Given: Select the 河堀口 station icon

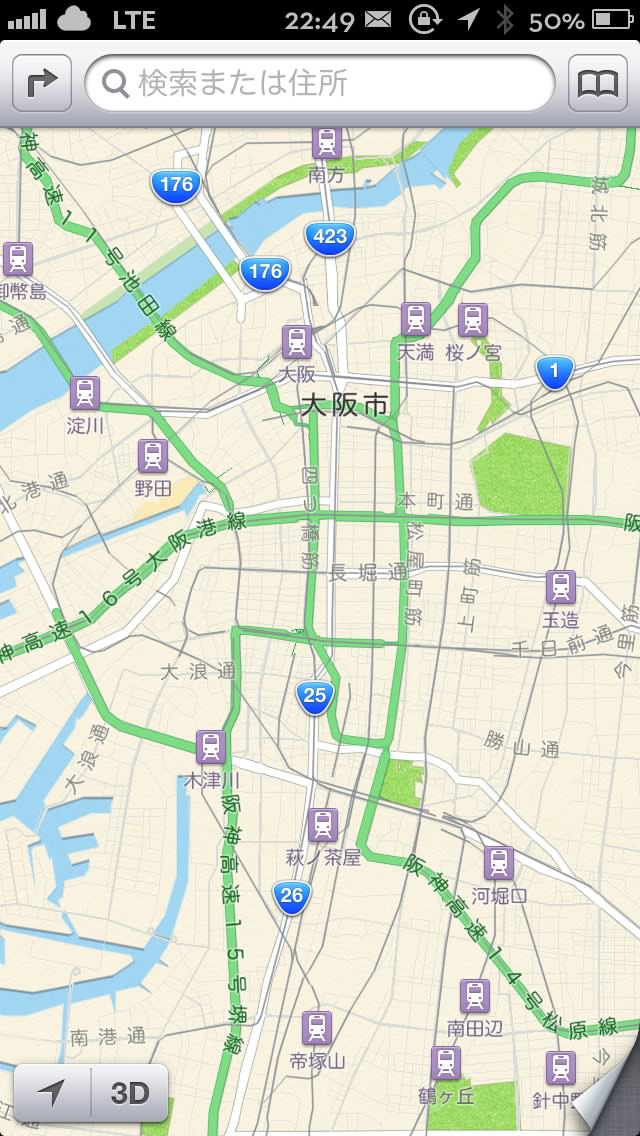Looking at the screenshot, I should pyautogui.click(x=499, y=863).
